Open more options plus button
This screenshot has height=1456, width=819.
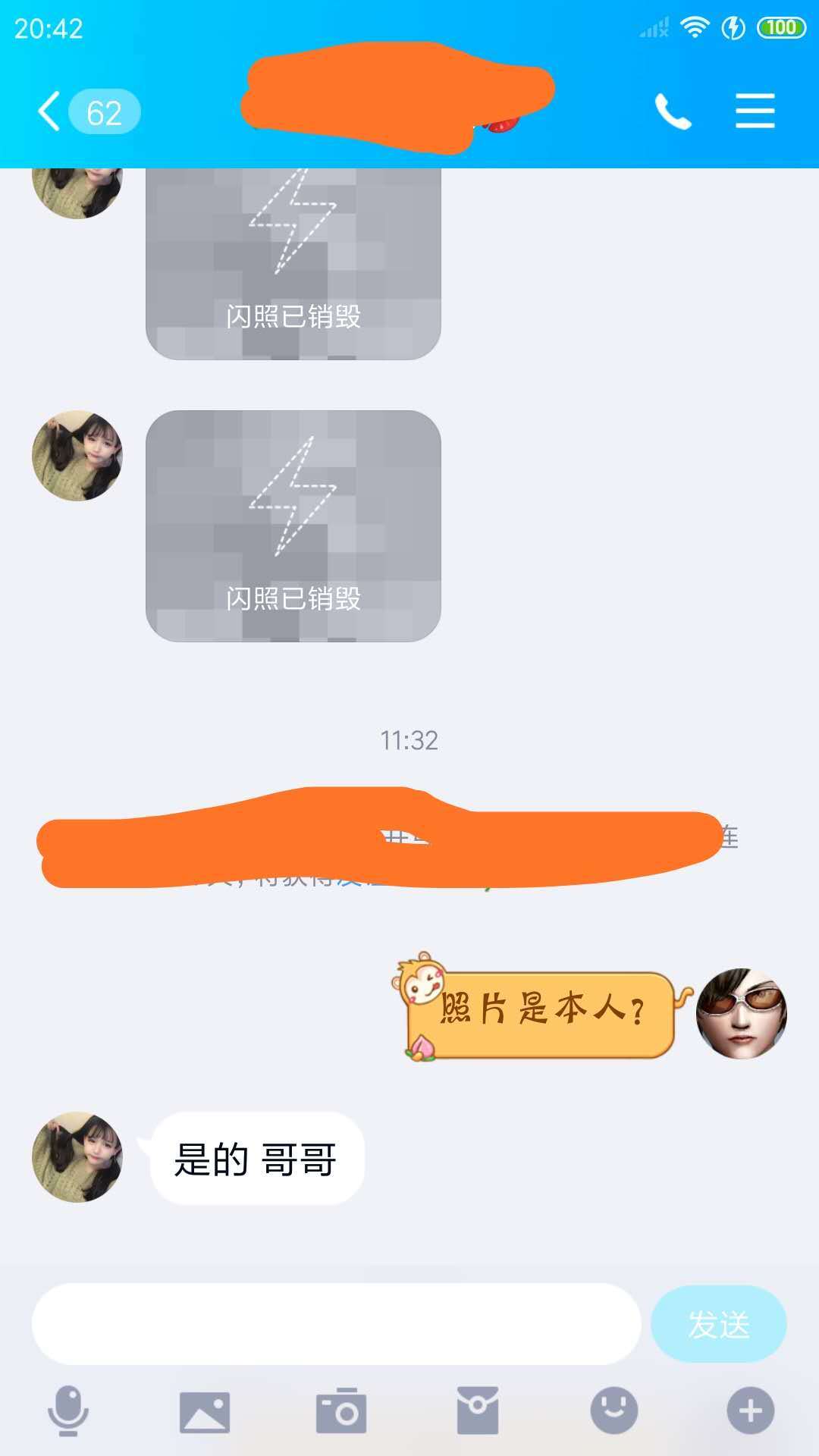[x=750, y=1410]
